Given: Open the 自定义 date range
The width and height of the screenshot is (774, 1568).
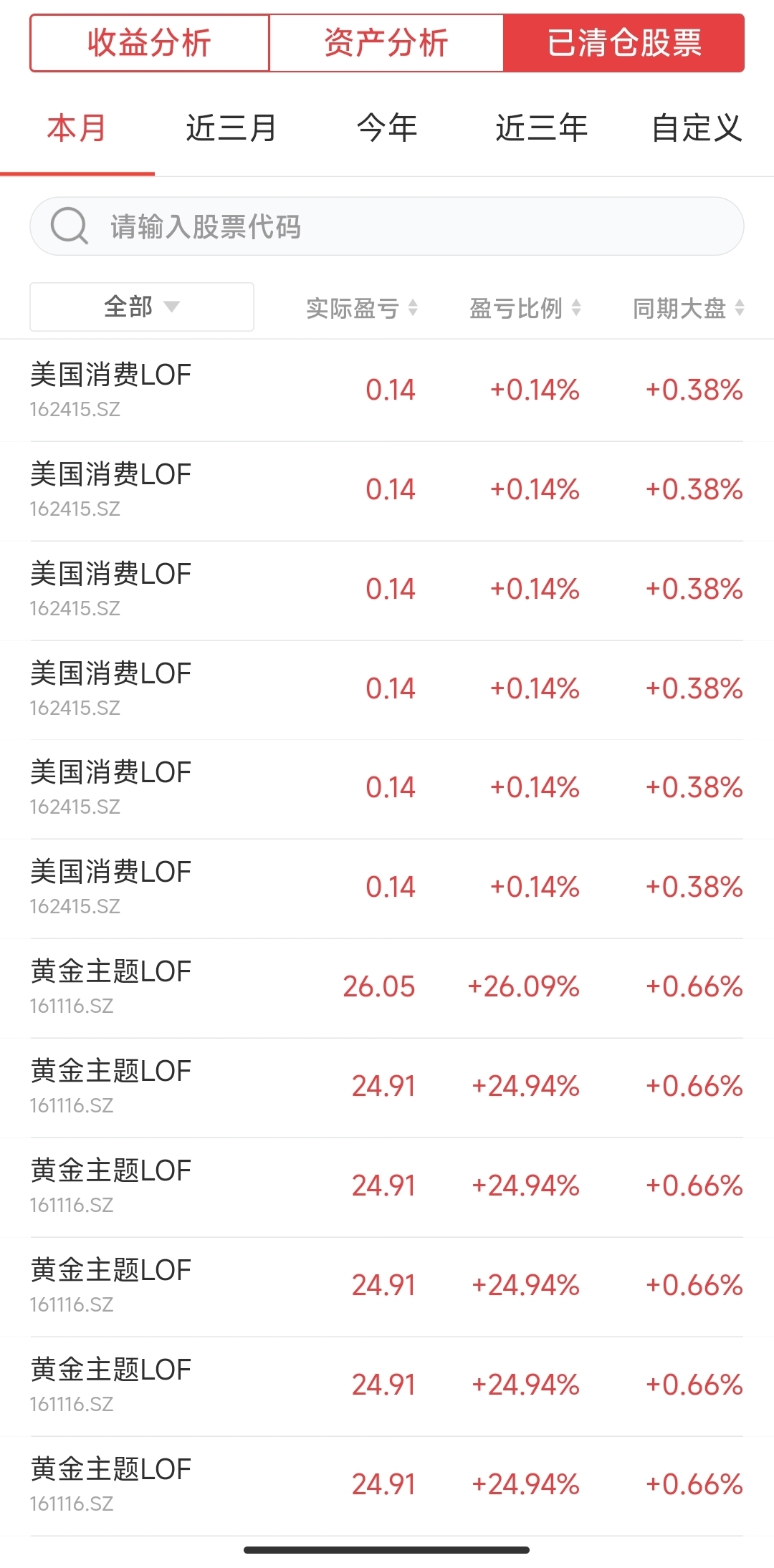Looking at the screenshot, I should click(x=697, y=129).
